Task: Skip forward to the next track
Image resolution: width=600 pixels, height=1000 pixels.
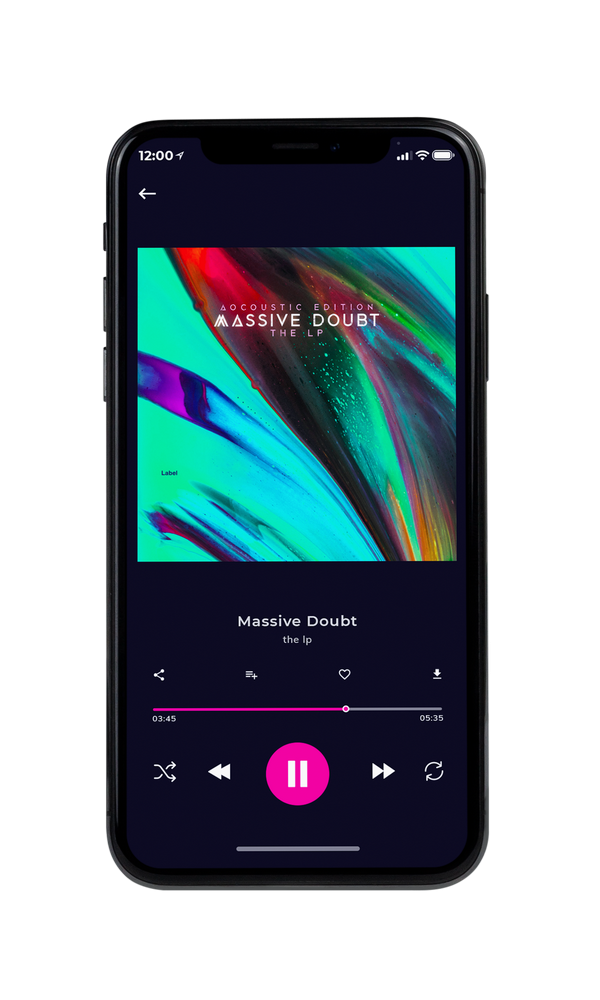Action: (x=383, y=771)
